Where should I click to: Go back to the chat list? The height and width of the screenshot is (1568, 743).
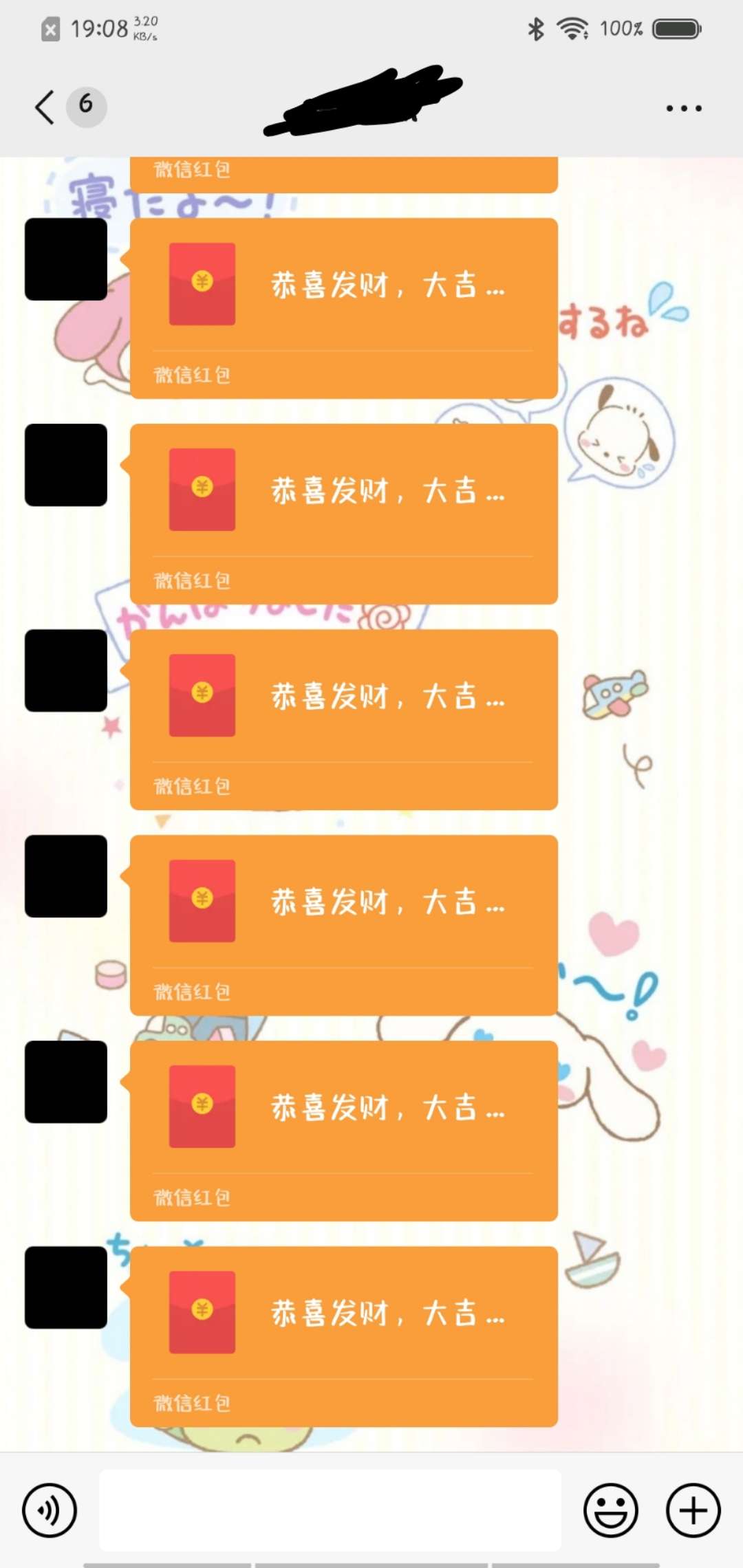(45, 107)
